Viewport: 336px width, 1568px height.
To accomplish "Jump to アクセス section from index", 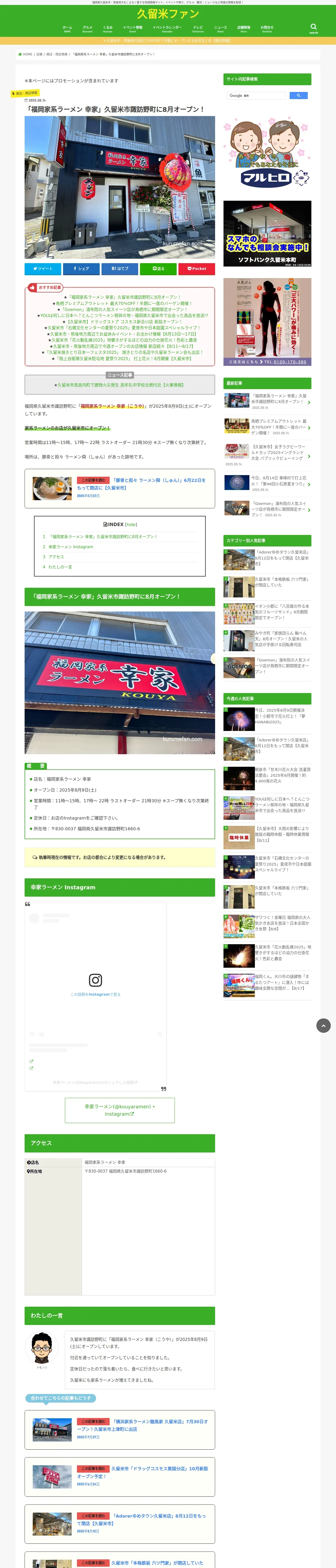I will [x=56, y=556].
